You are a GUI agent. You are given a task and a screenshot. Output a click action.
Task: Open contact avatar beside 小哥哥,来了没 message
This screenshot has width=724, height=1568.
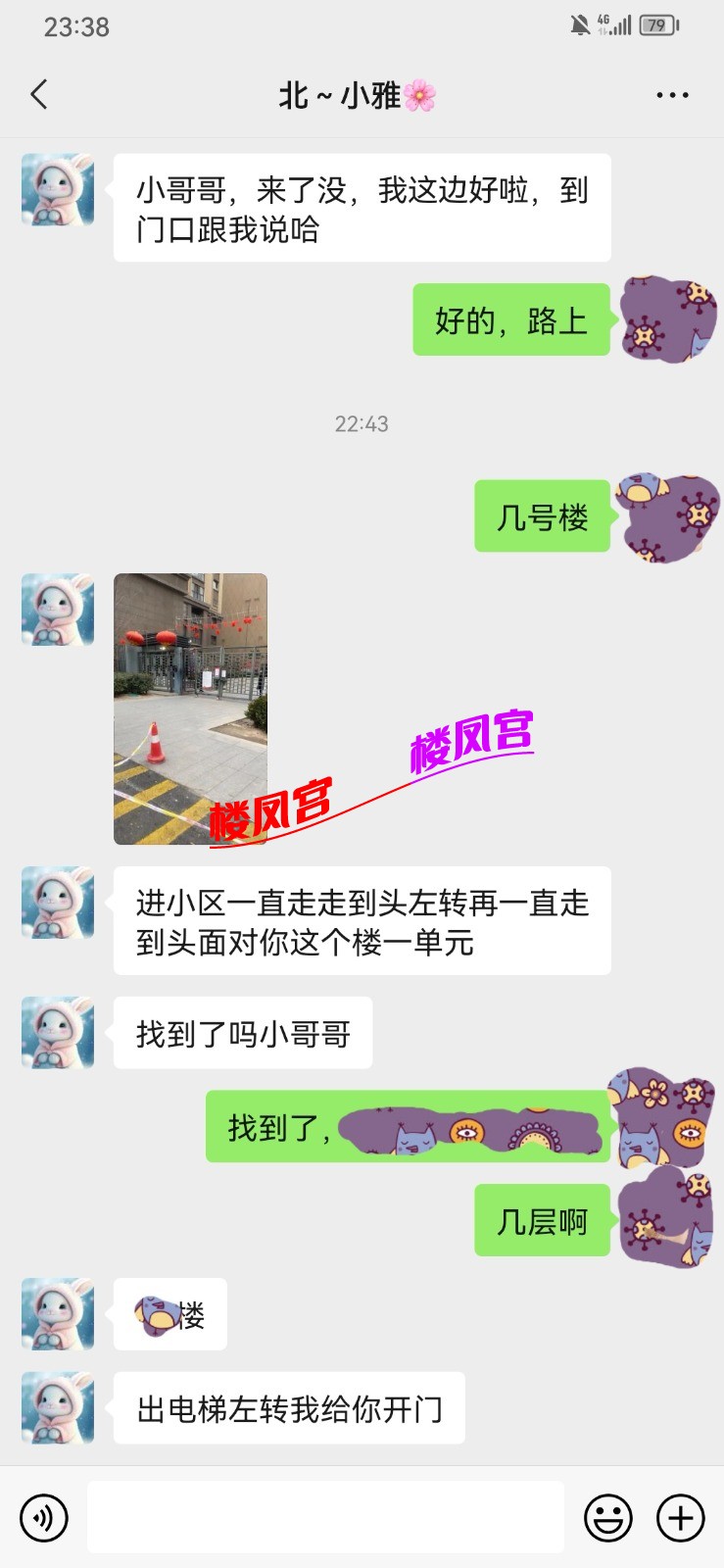(x=58, y=190)
